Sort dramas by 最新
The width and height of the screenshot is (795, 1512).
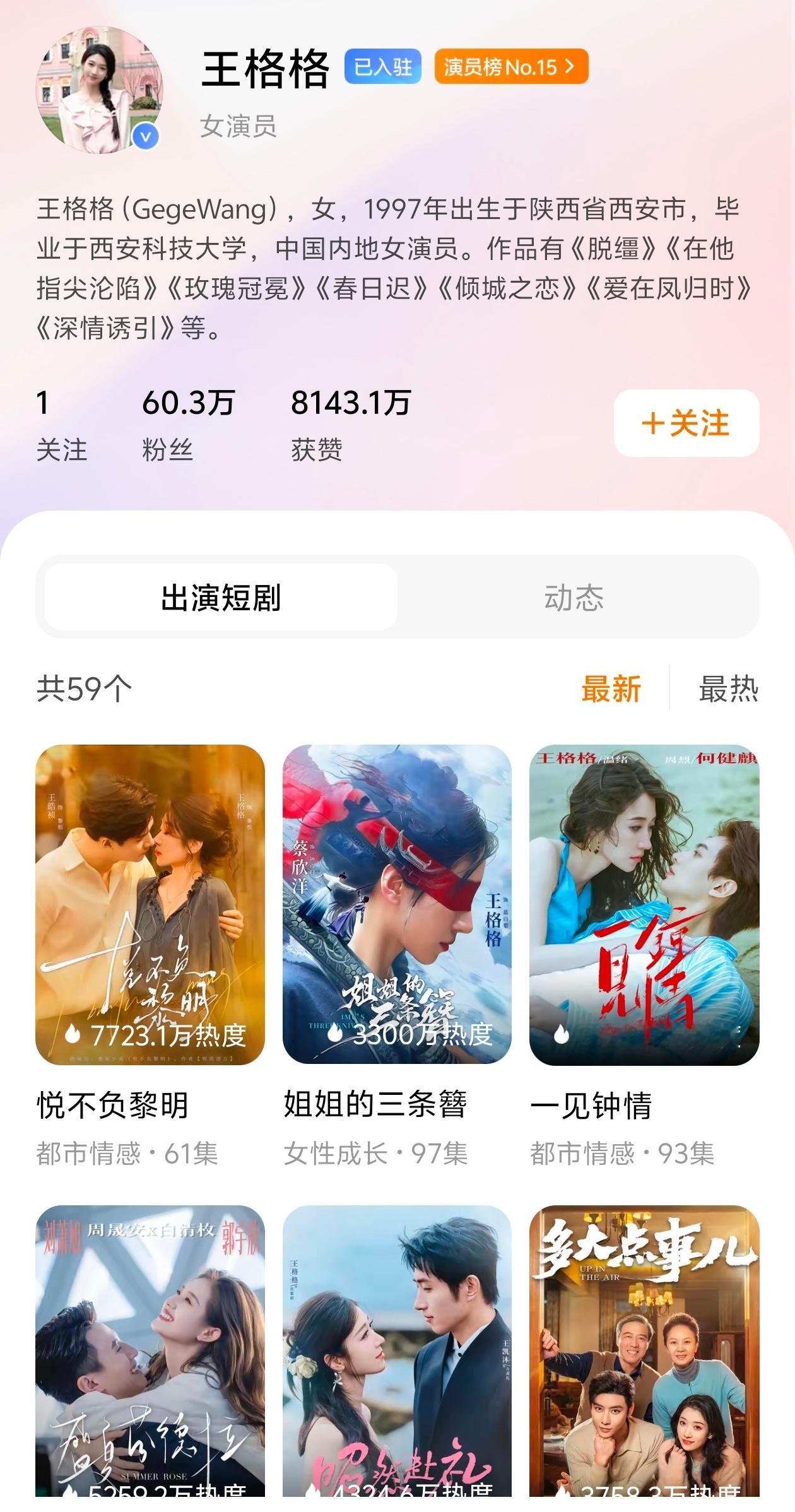coord(611,688)
